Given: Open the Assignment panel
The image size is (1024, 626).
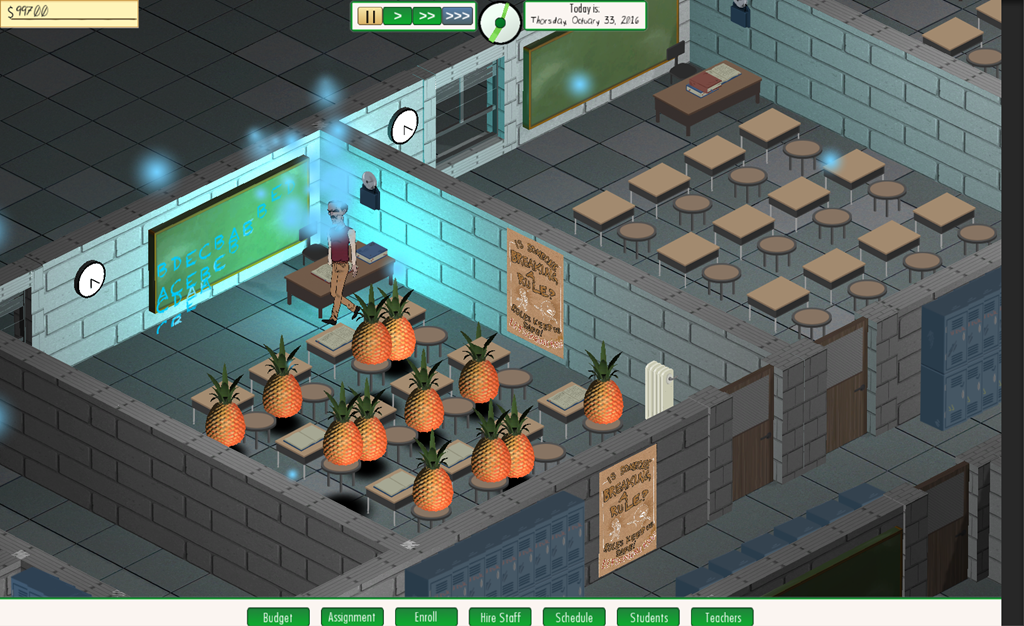Looking at the screenshot, I should pyautogui.click(x=352, y=617).
